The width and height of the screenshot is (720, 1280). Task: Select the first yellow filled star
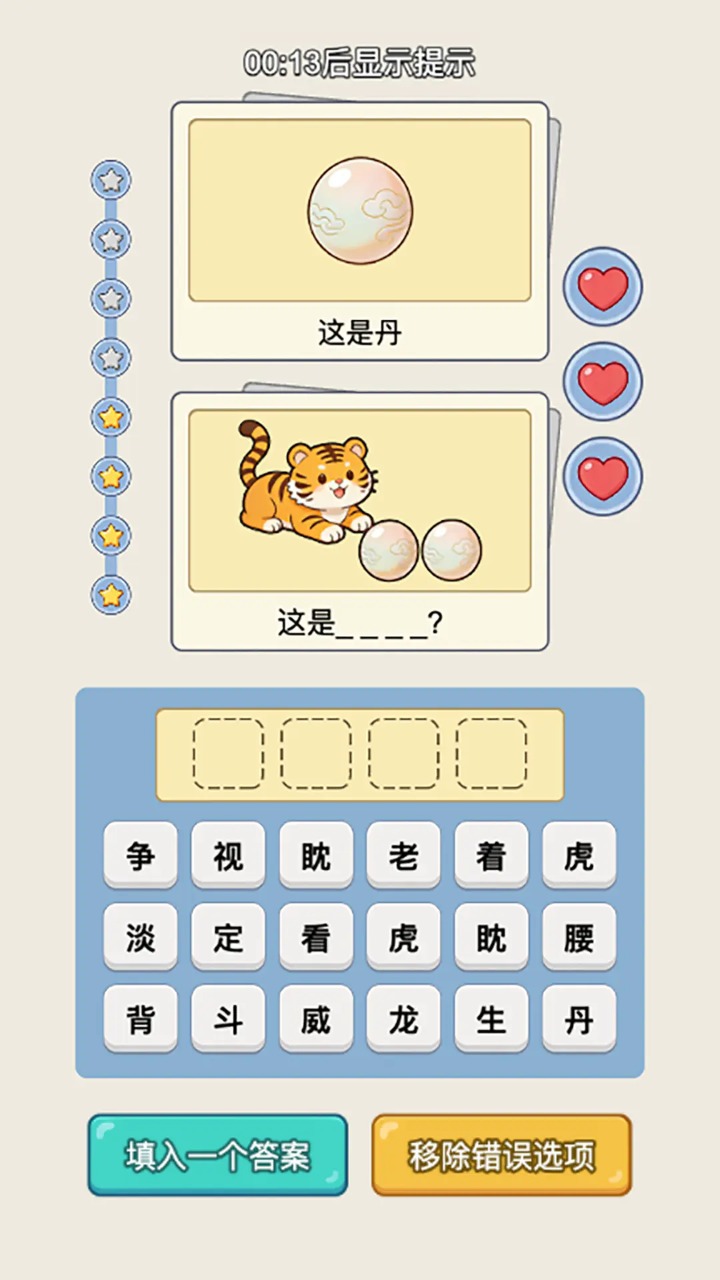(110, 418)
